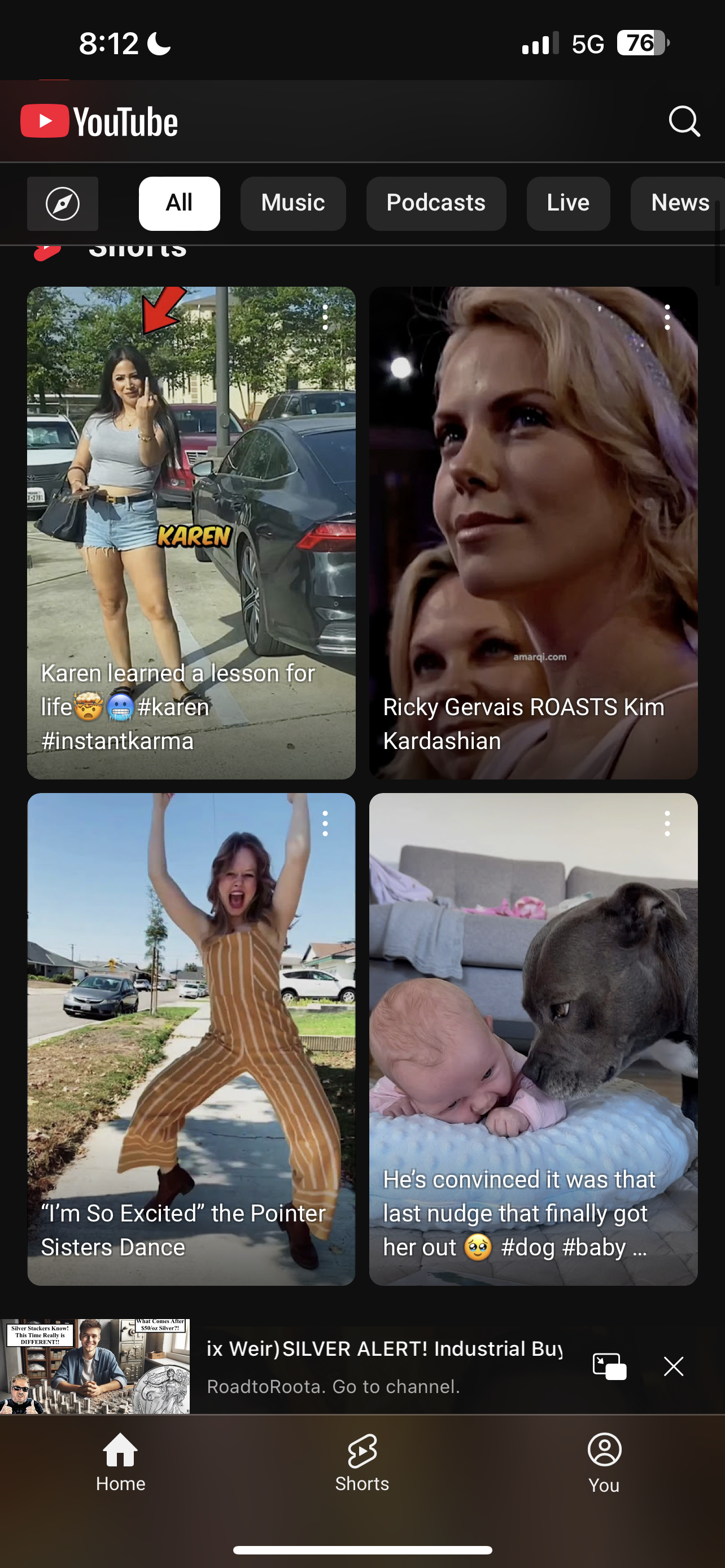Open the You tab
The height and width of the screenshot is (1568, 725).
tap(604, 1462)
